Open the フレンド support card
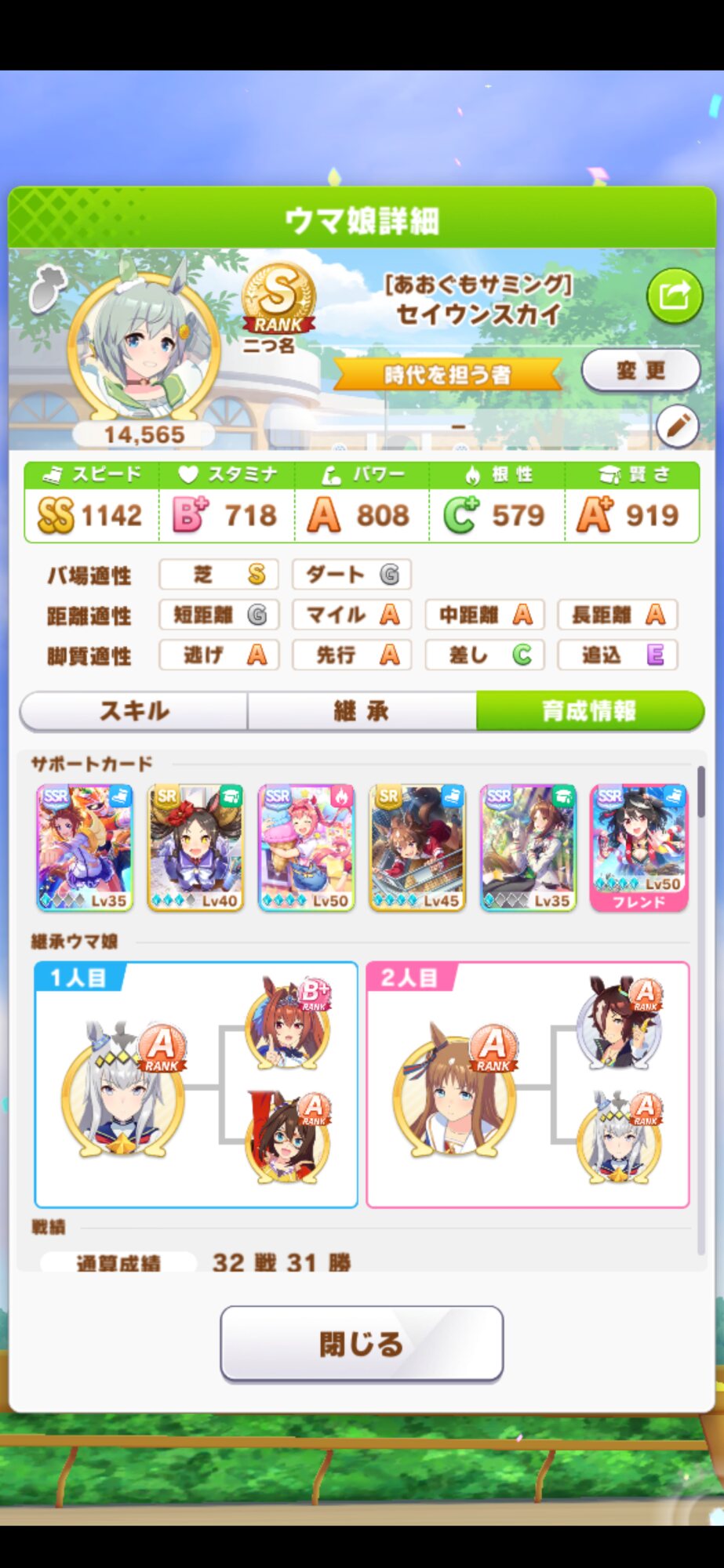Viewport: 724px width, 1568px height. tap(639, 848)
